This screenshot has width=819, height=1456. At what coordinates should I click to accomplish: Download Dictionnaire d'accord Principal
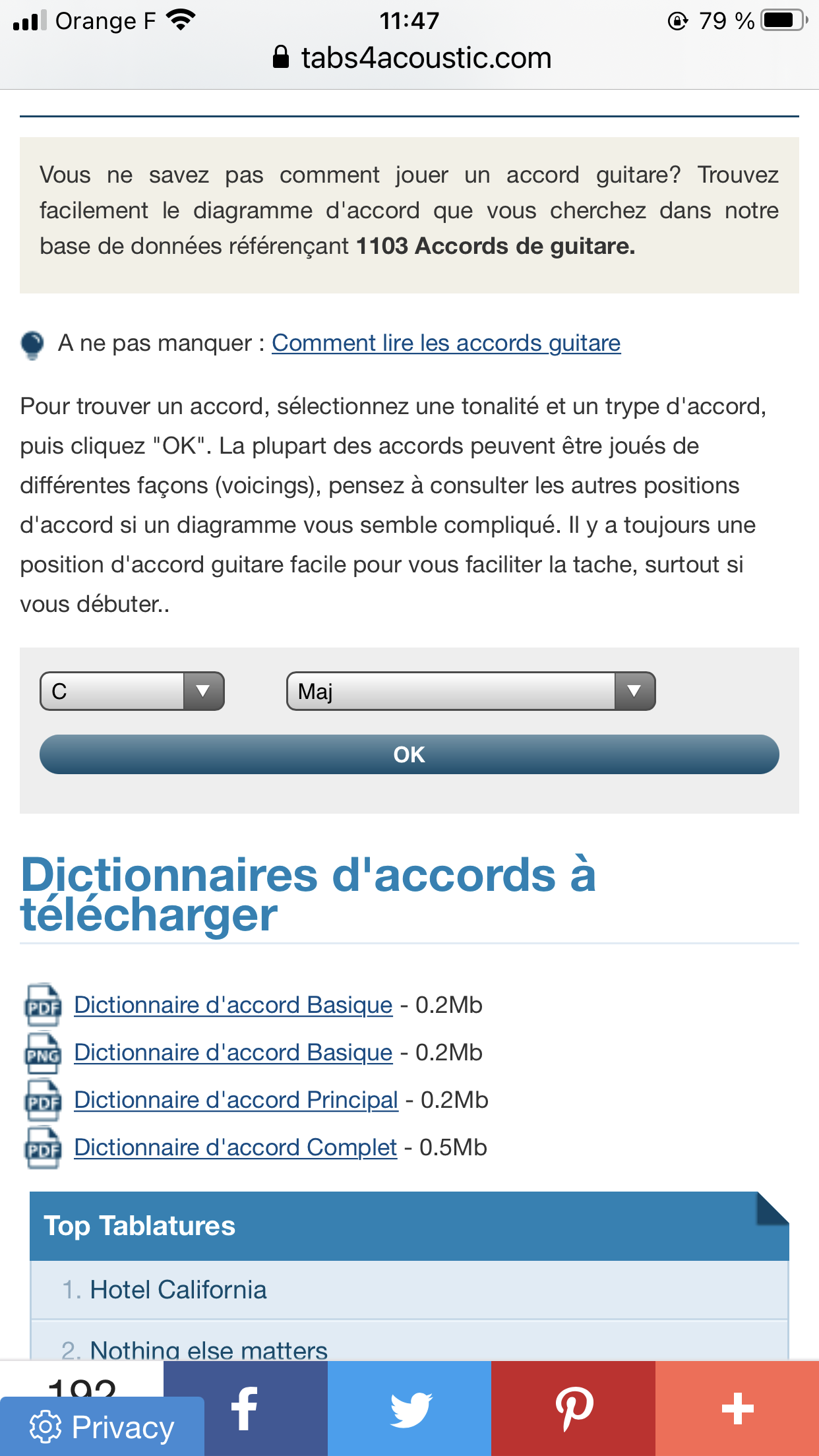tap(236, 1100)
